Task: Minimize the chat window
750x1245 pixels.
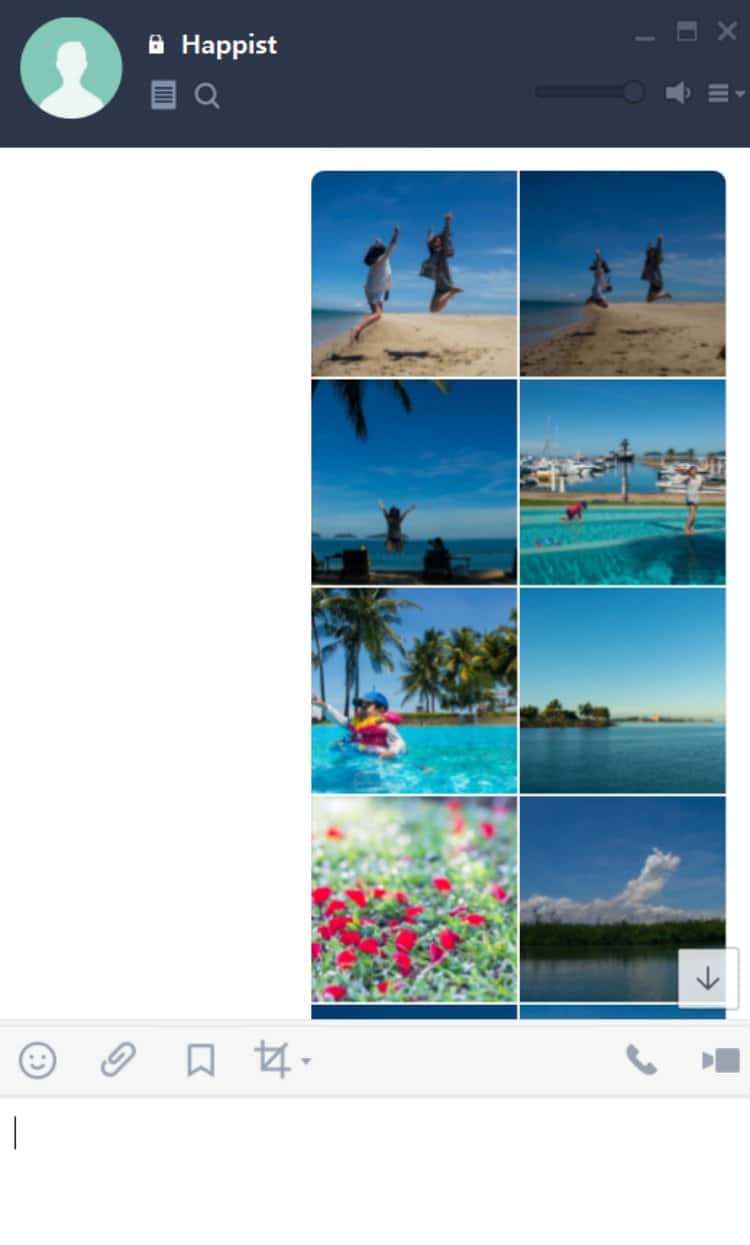Action: (x=645, y=34)
